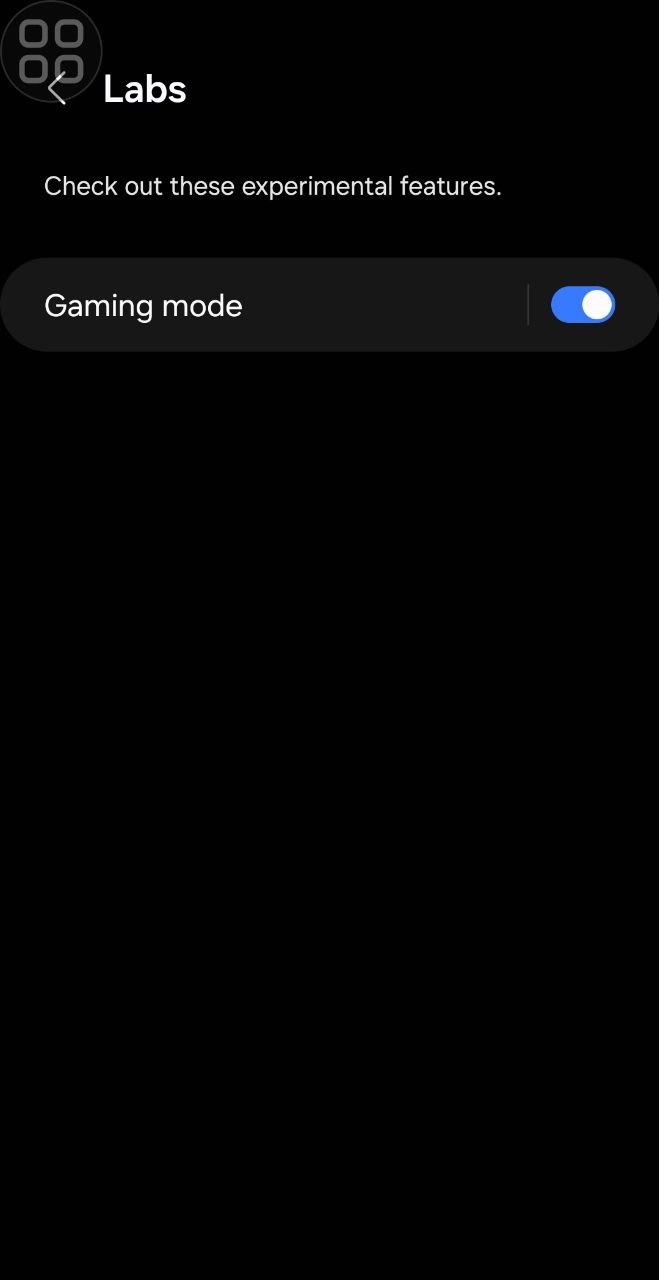
Task: Tap the floating four-squares overlay button
Action: point(51,51)
